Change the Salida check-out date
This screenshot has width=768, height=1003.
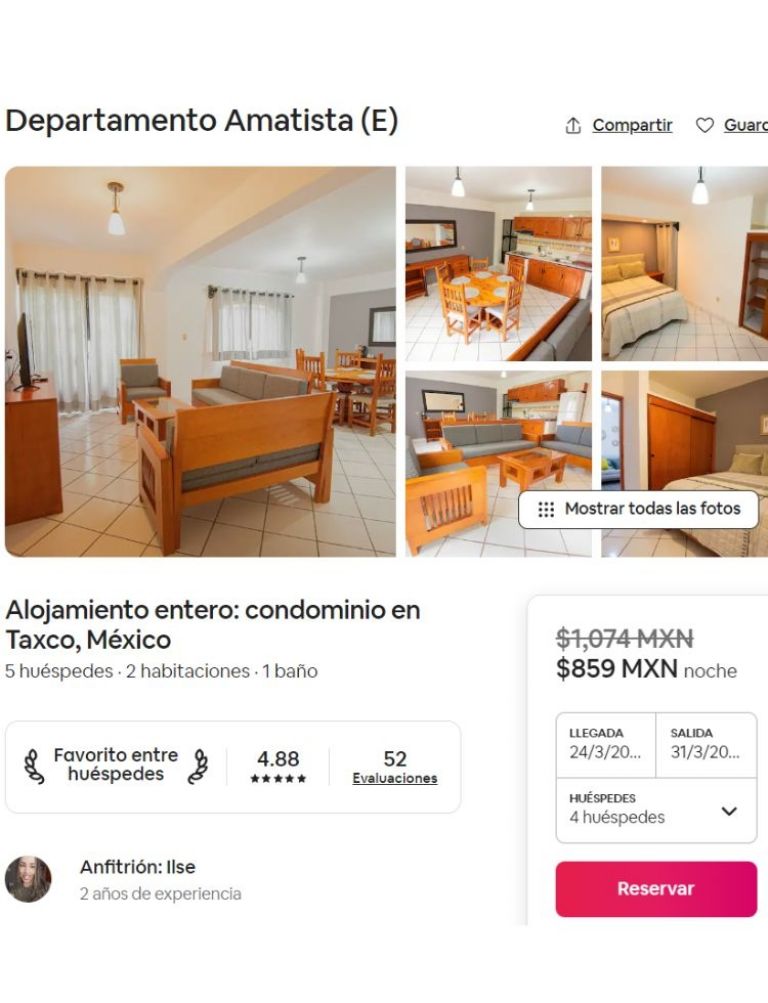(706, 745)
